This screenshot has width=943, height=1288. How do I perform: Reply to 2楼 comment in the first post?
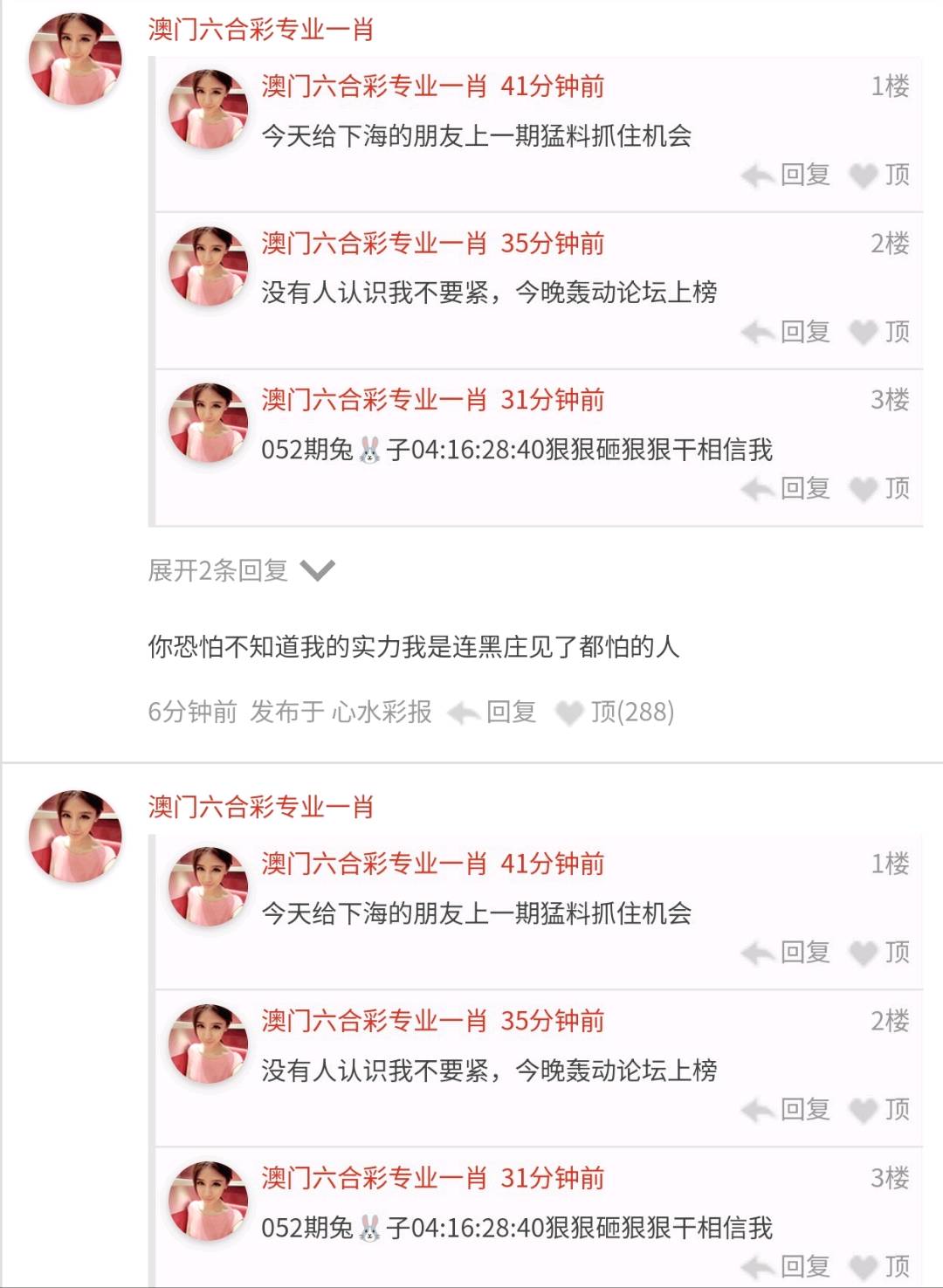point(786,332)
